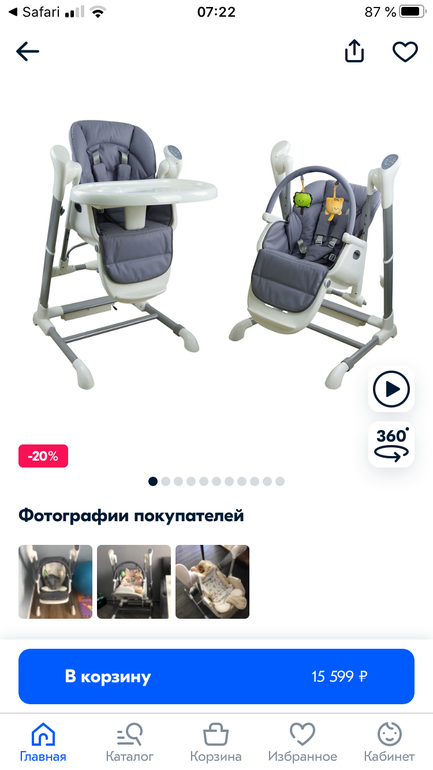Return to Safari via the status bar link
The width and height of the screenshot is (433, 770).
point(34,12)
